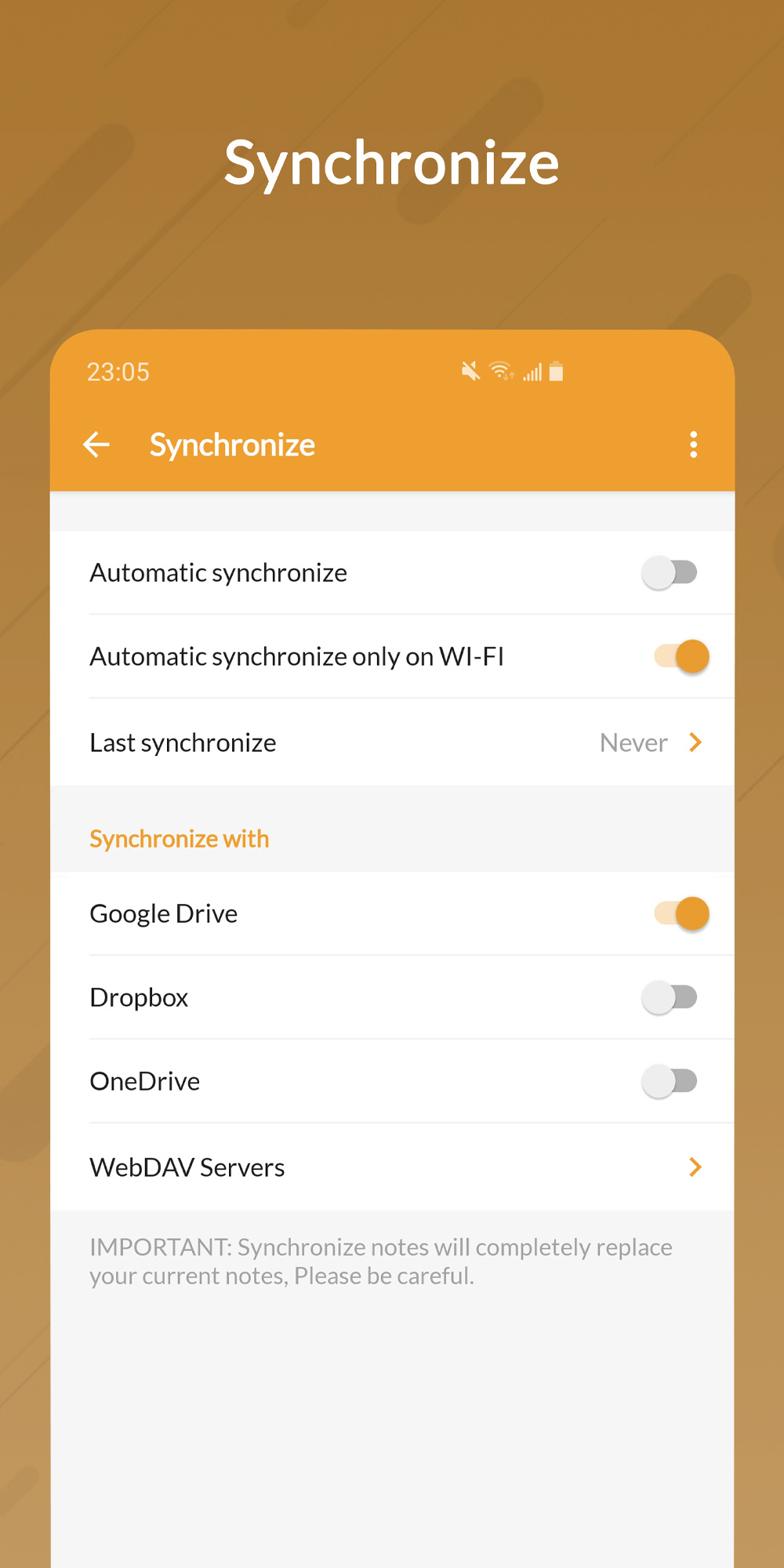The height and width of the screenshot is (1568, 784).
Task: Tap the Synchronize with section header
Action: [x=179, y=838]
